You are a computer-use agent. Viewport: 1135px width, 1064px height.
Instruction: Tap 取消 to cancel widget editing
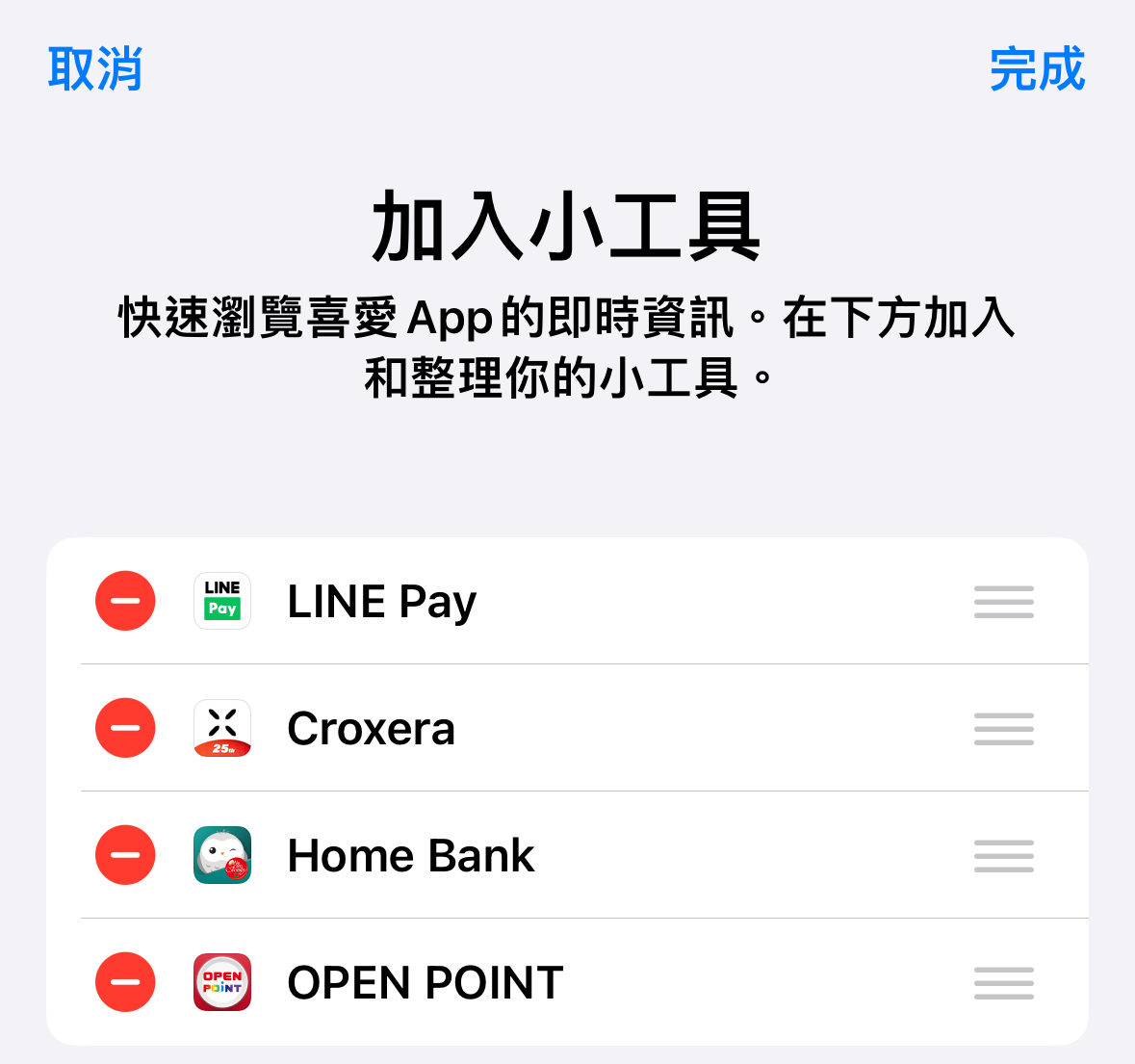click(x=95, y=69)
